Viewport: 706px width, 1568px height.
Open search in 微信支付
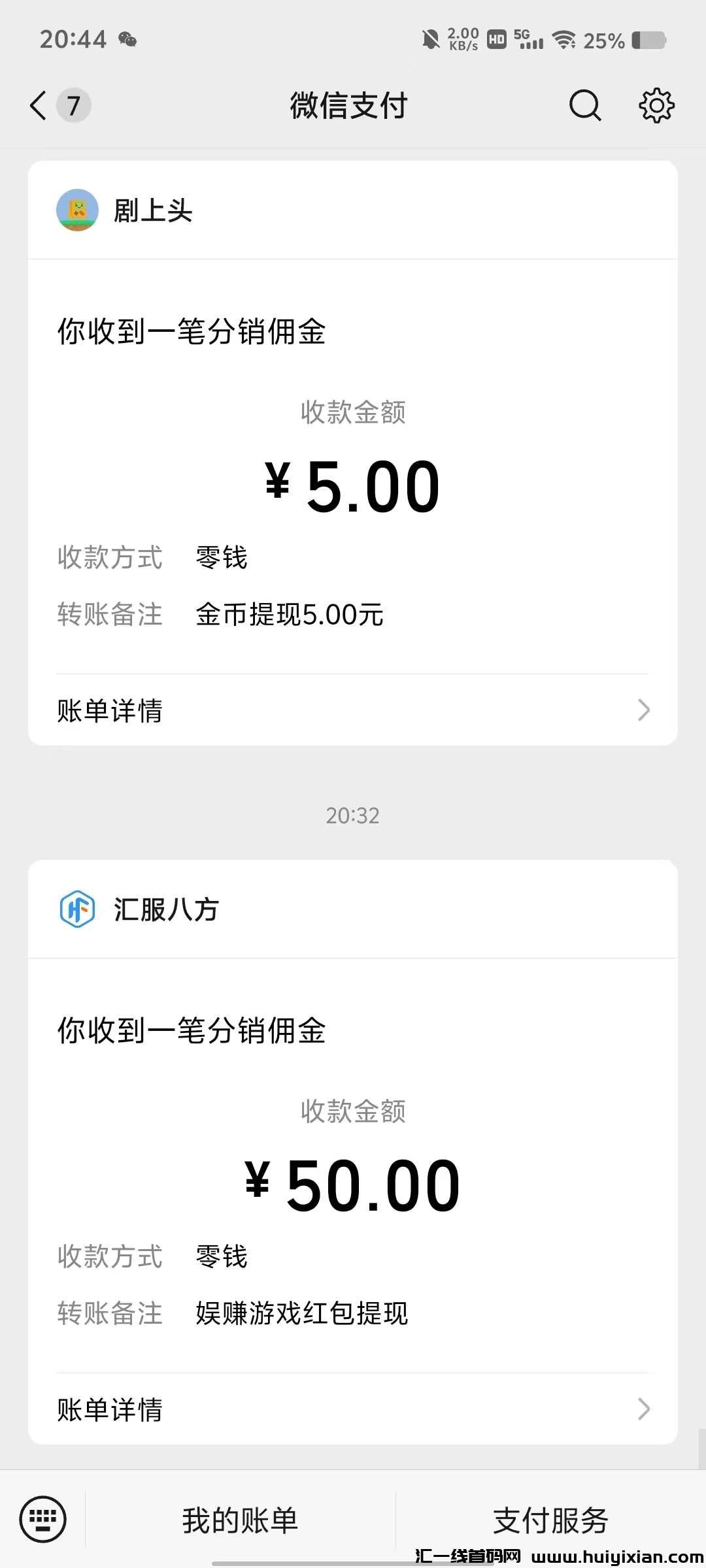click(x=584, y=106)
